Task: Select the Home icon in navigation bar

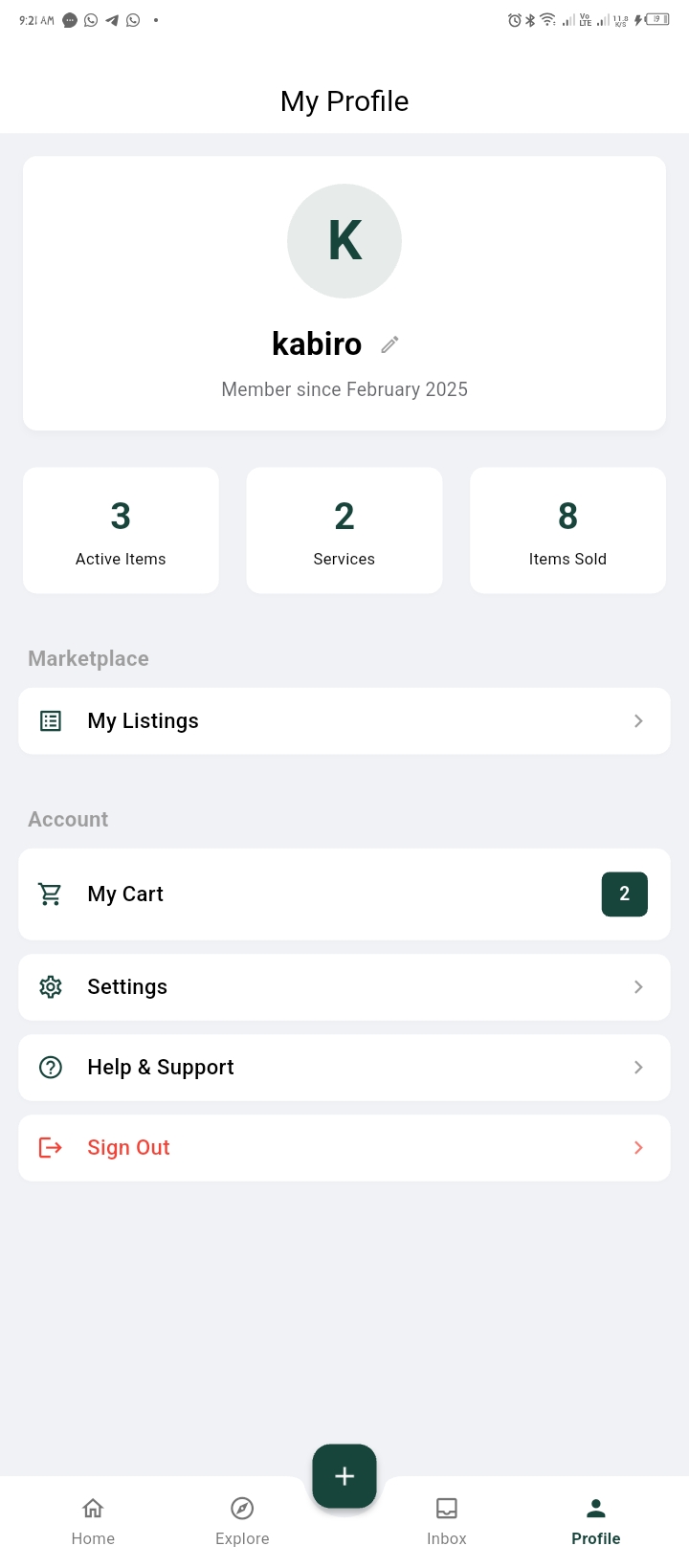Action: [93, 1508]
